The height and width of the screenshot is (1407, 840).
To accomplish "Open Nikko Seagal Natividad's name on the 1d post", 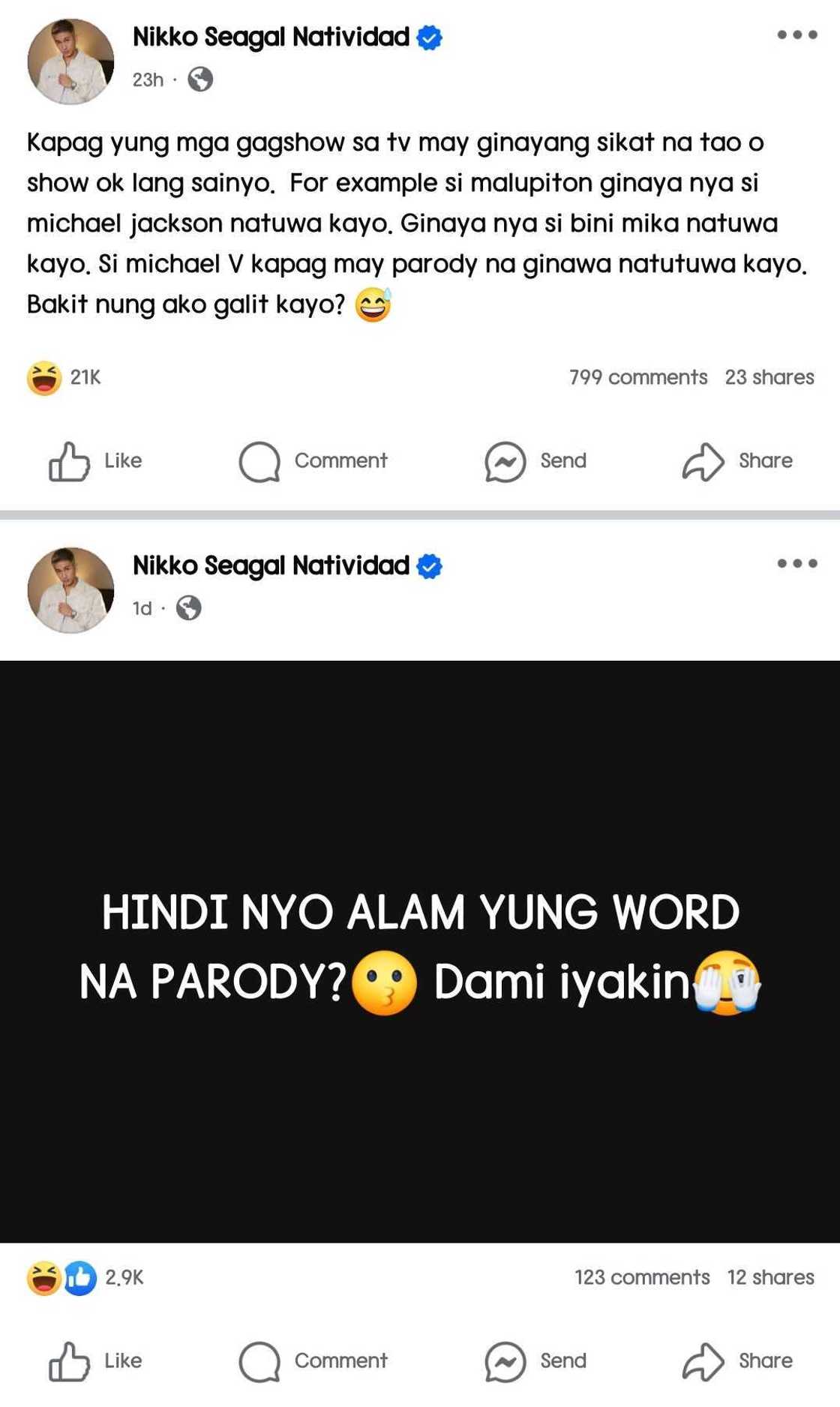I will pos(271,565).
